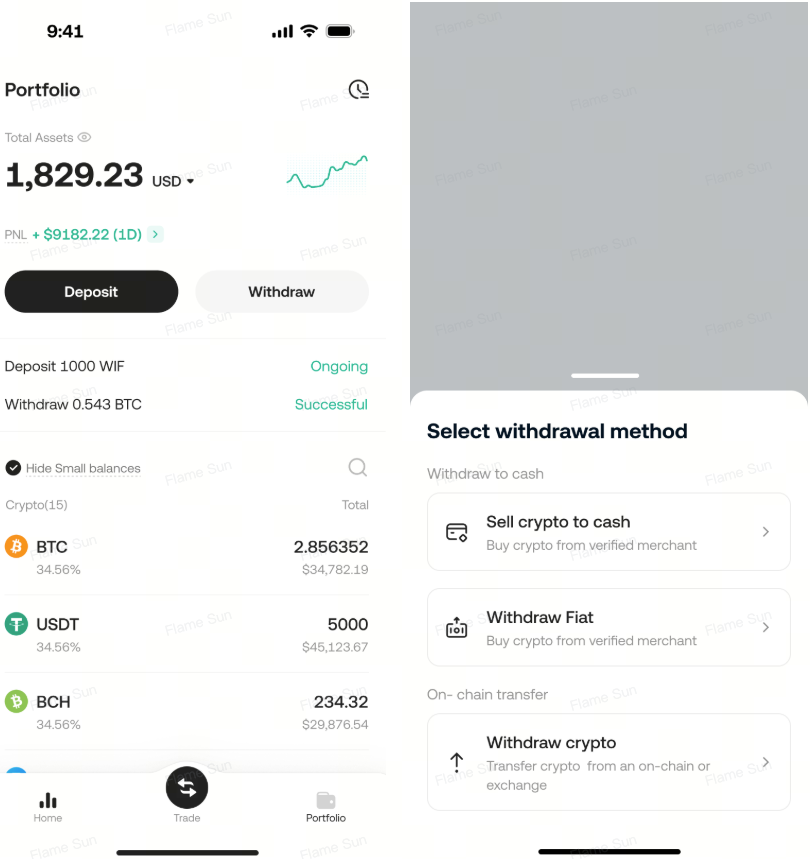The image size is (810, 859).
Task: Open the USDT asset row
Action: [x=186, y=634]
